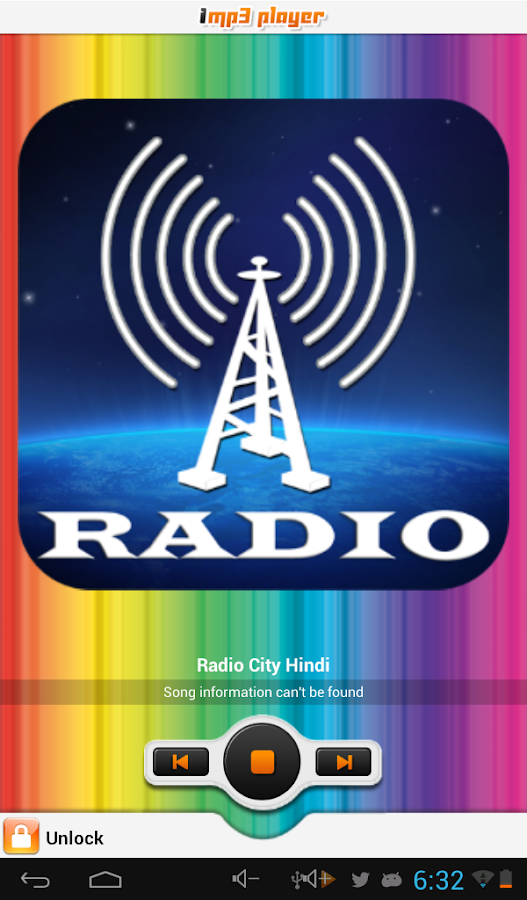Go back using the system back button

(36, 879)
